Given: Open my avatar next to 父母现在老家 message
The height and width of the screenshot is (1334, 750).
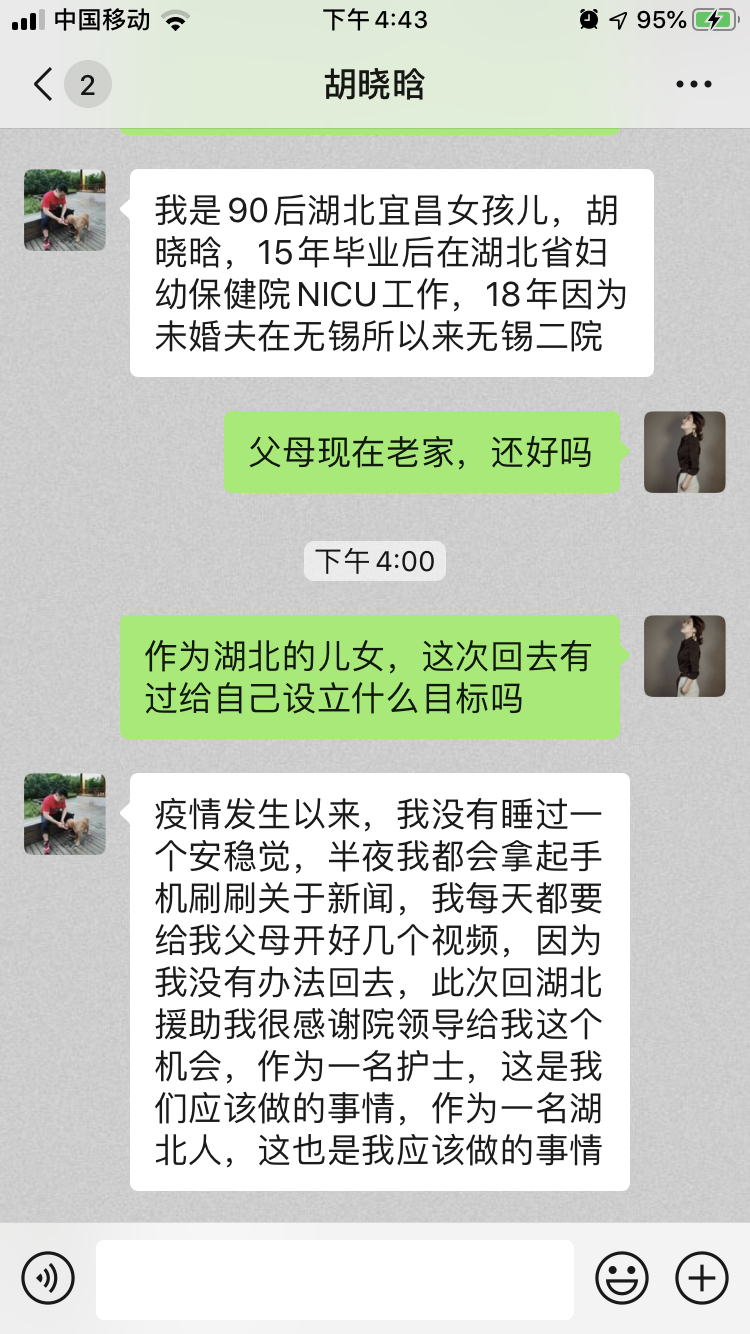Looking at the screenshot, I should pos(684,452).
